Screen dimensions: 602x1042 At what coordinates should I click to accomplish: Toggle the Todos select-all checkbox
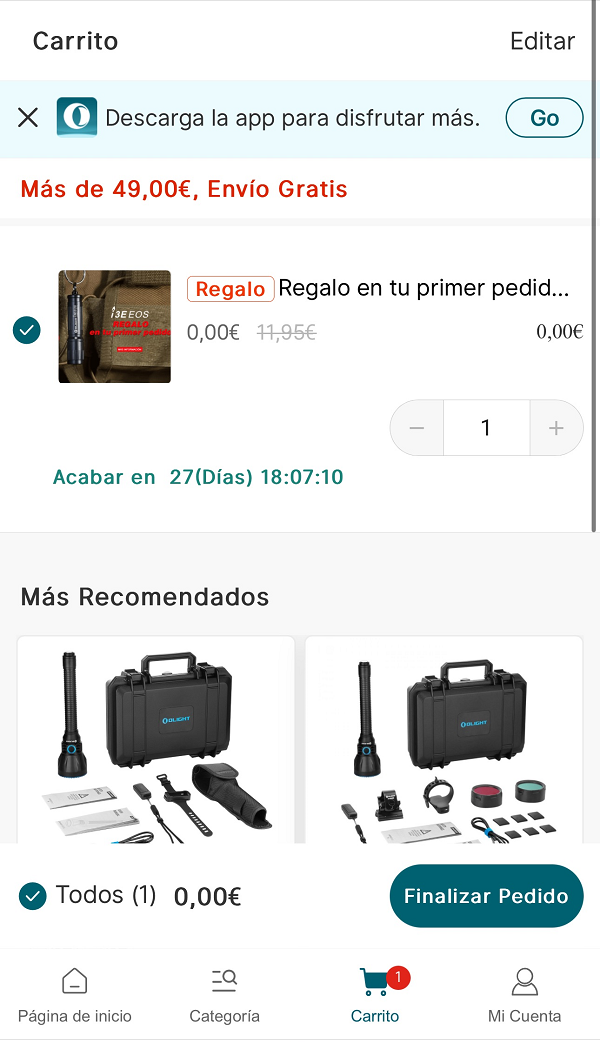(33, 896)
